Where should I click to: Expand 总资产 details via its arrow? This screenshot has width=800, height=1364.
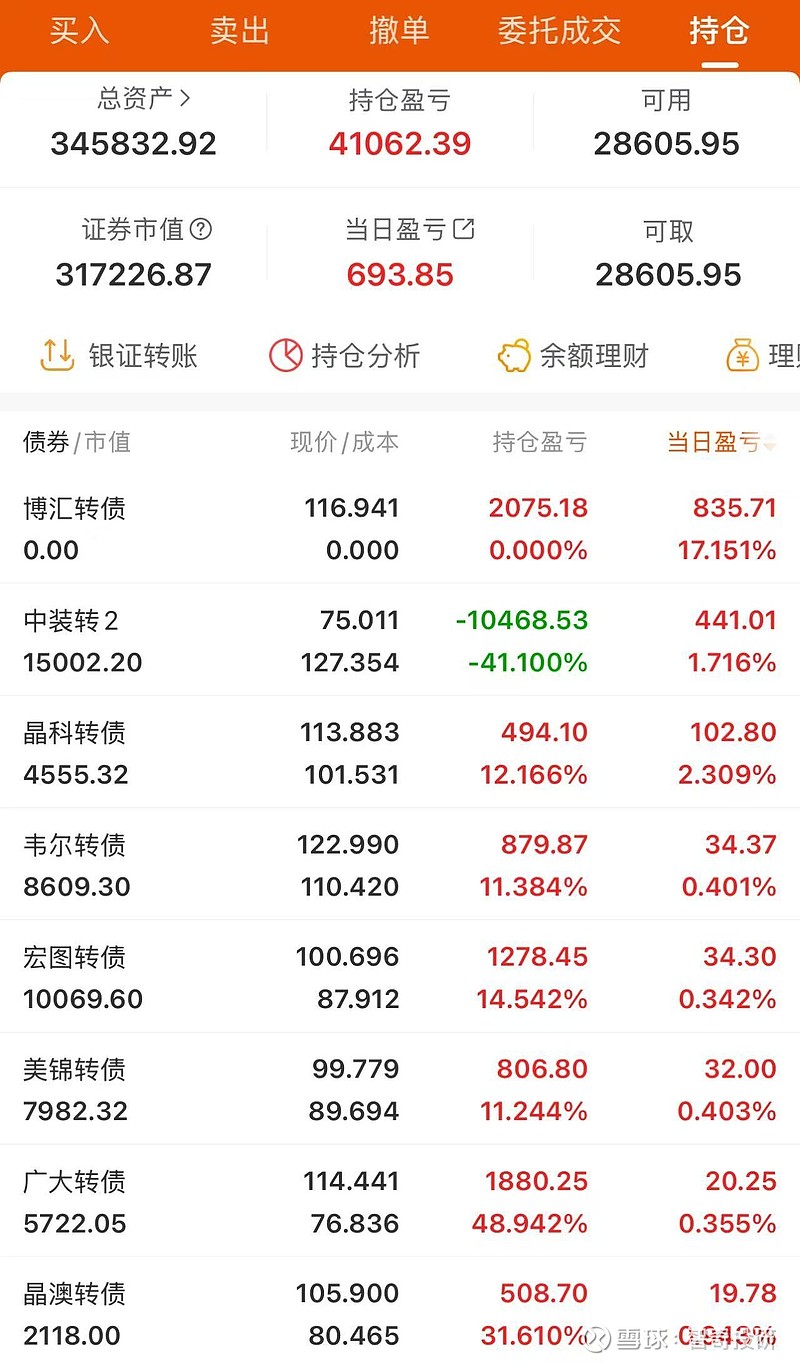[x=186, y=100]
